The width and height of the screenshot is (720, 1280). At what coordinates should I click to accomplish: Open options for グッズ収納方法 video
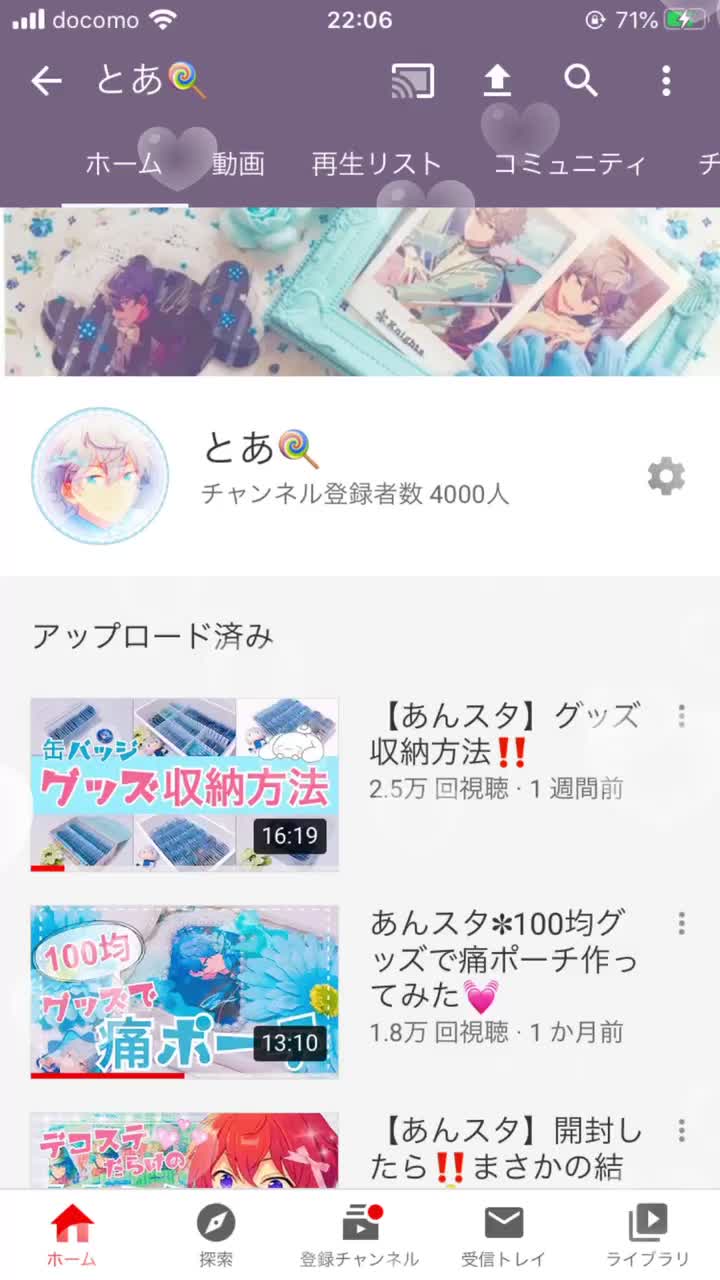pos(681,716)
